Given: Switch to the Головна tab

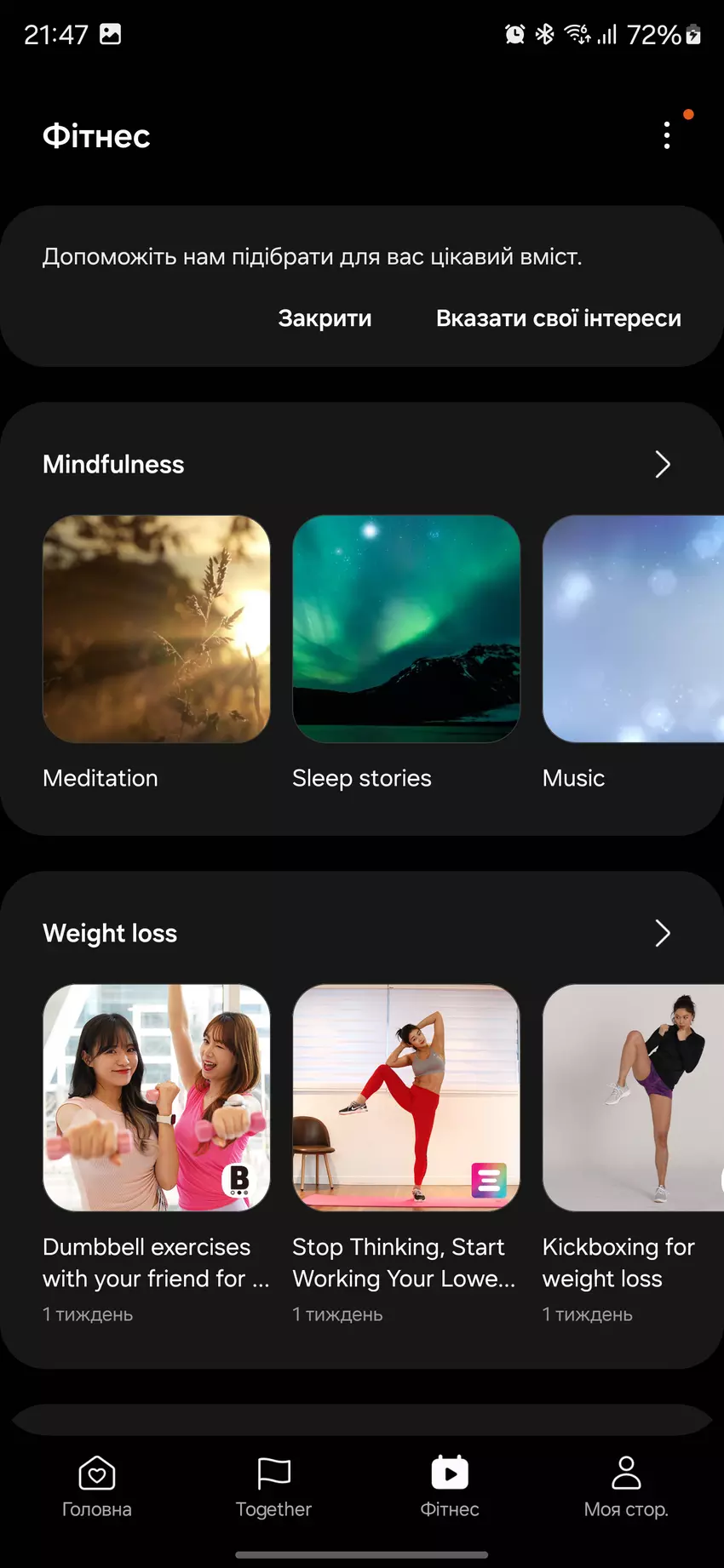Looking at the screenshot, I should (x=97, y=1486).
